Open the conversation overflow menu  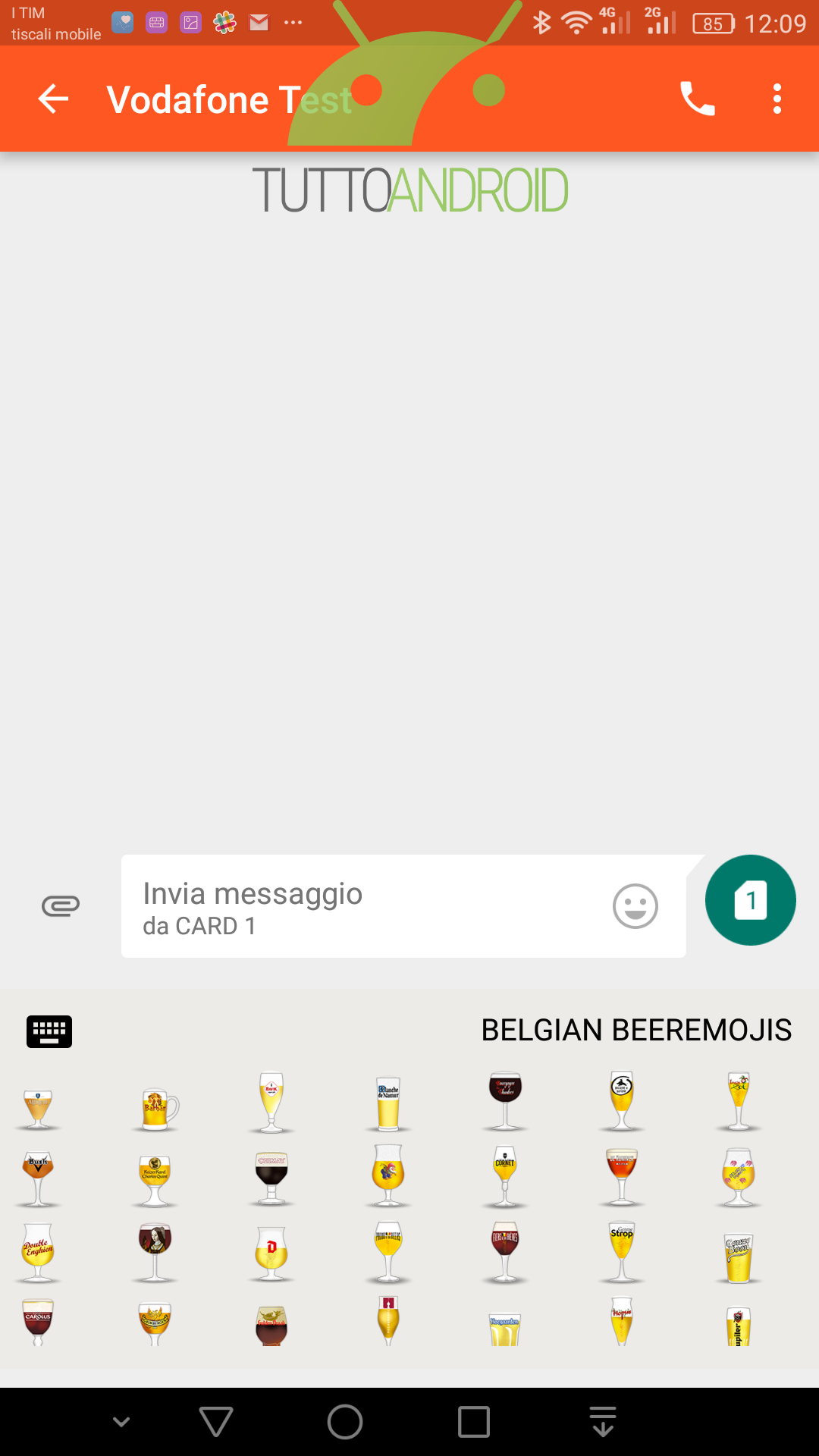[777, 99]
